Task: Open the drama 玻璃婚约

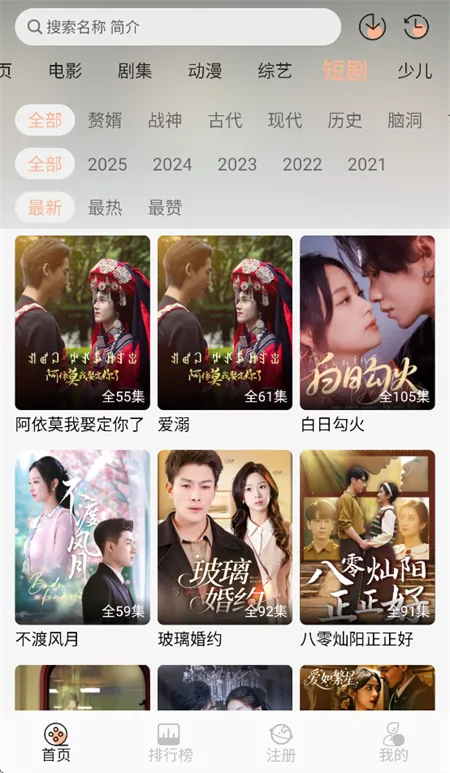Action: 225,549
